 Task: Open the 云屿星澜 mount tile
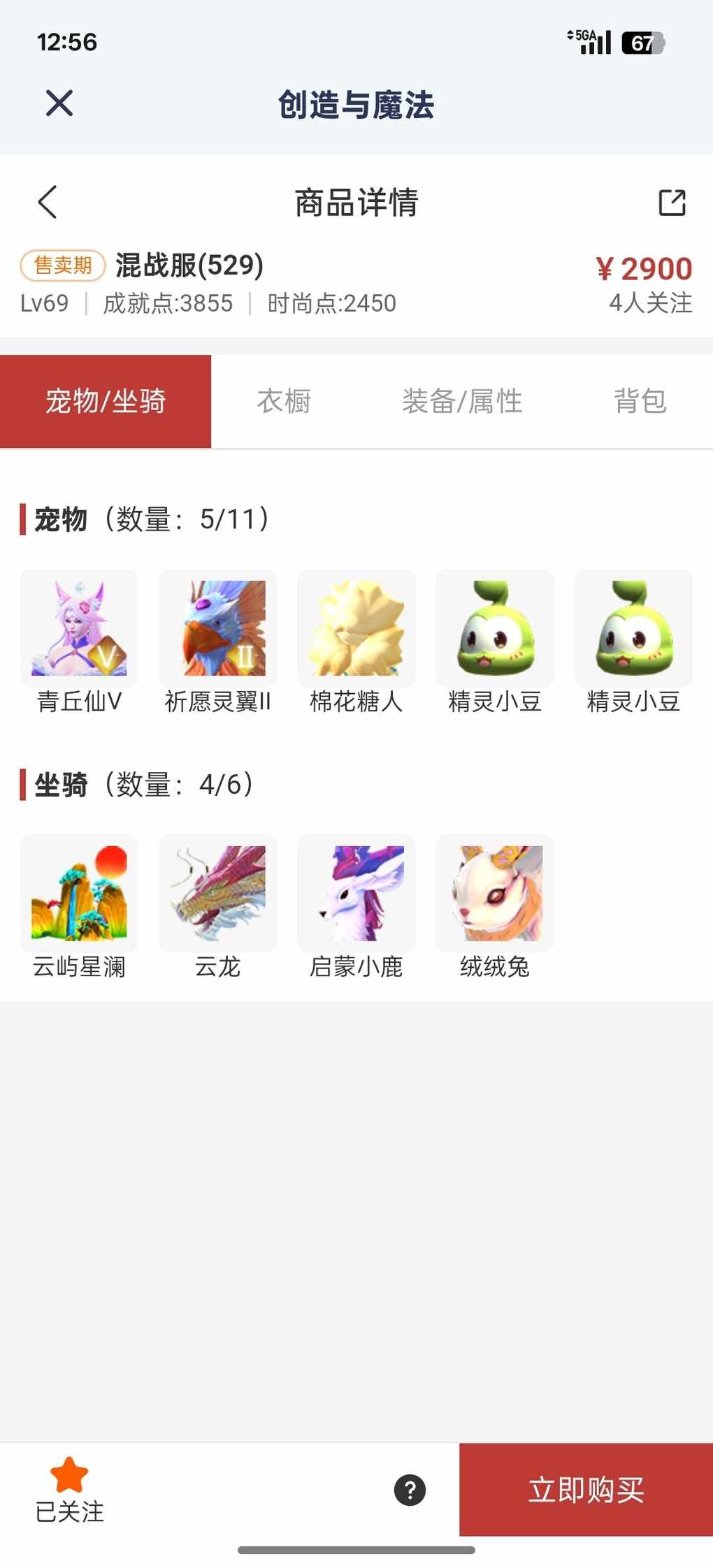click(79, 893)
